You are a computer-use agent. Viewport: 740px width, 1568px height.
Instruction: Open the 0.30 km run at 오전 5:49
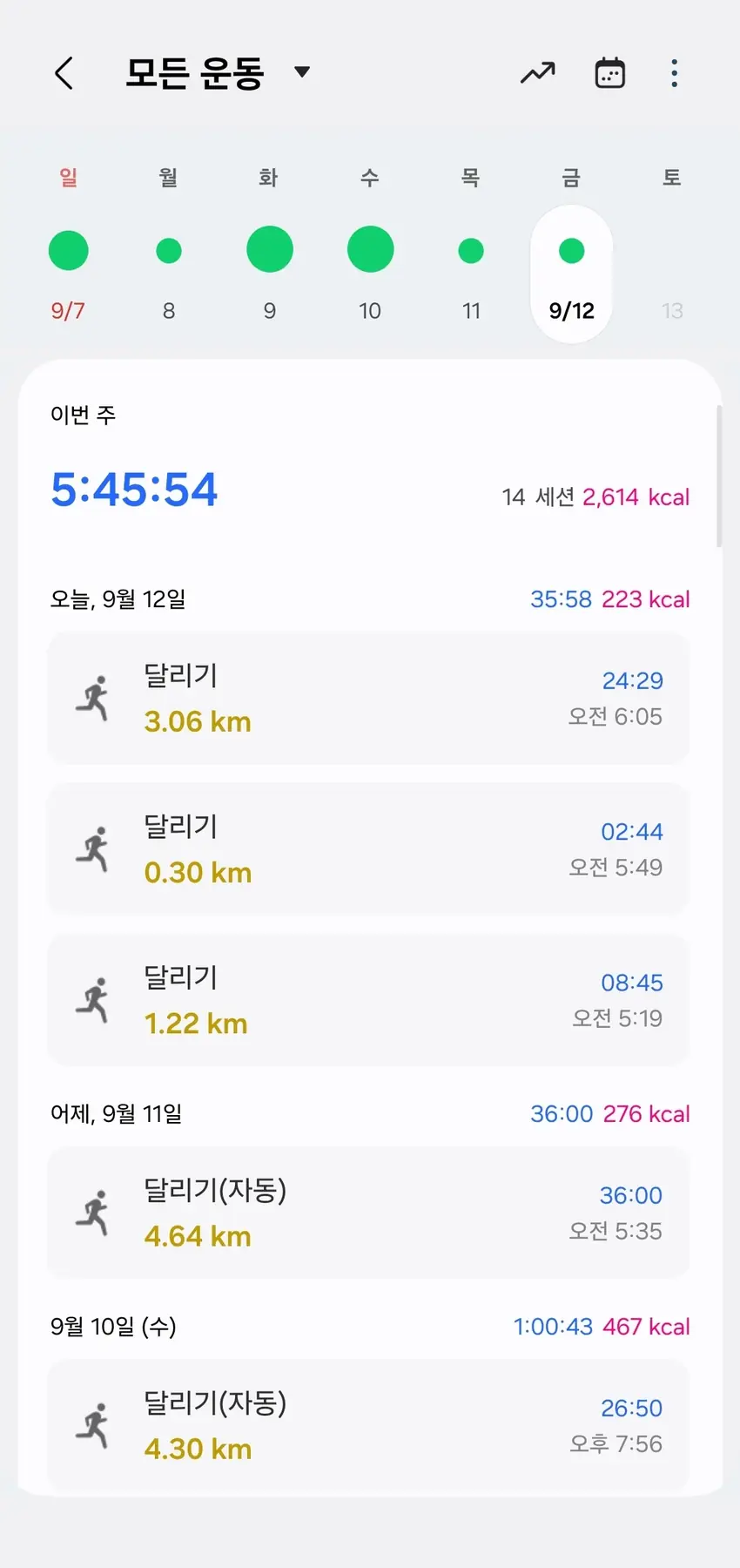(x=368, y=849)
